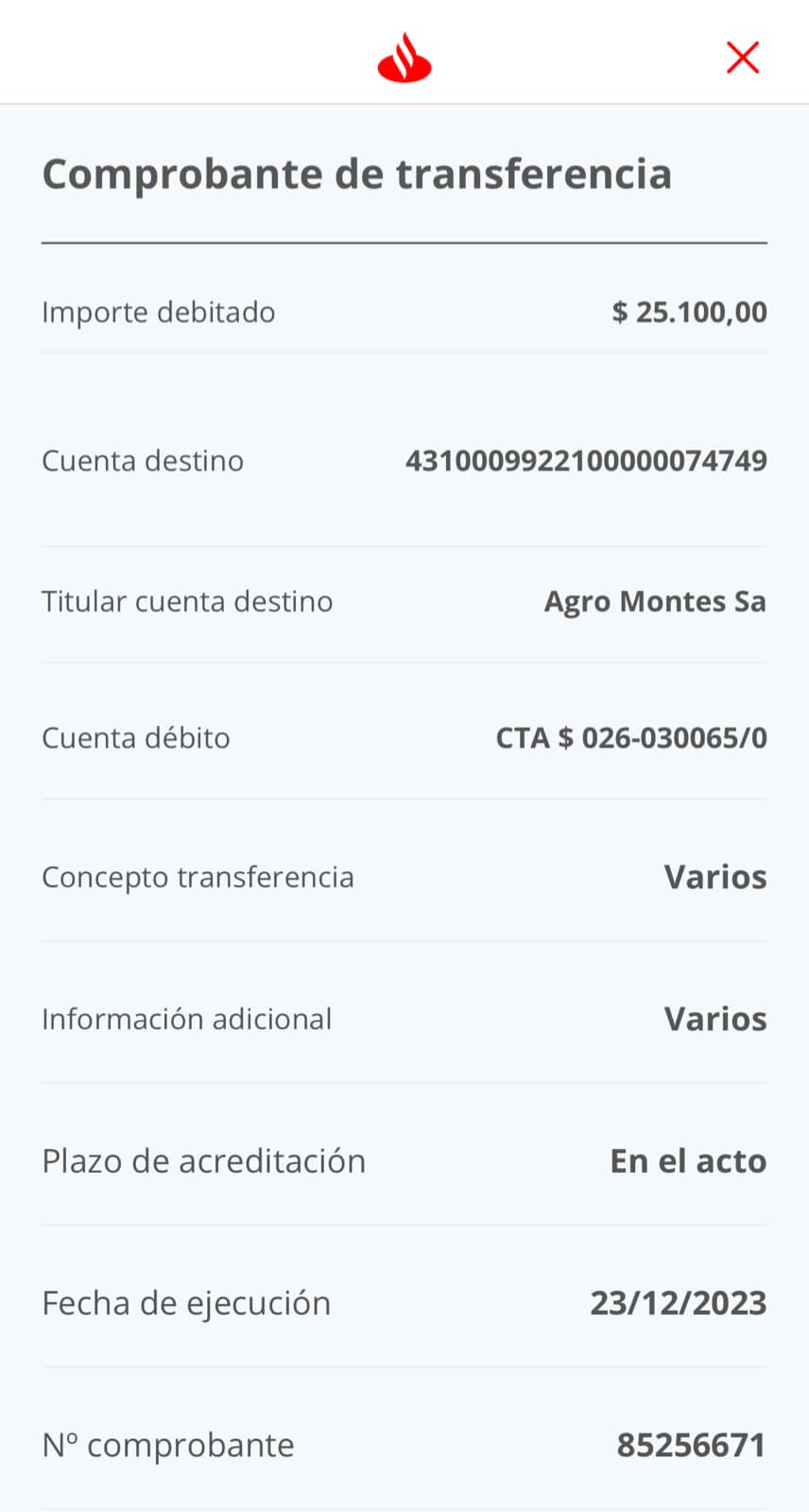Close the transfer receipt with the red X
The image size is (809, 1512).
point(743,58)
